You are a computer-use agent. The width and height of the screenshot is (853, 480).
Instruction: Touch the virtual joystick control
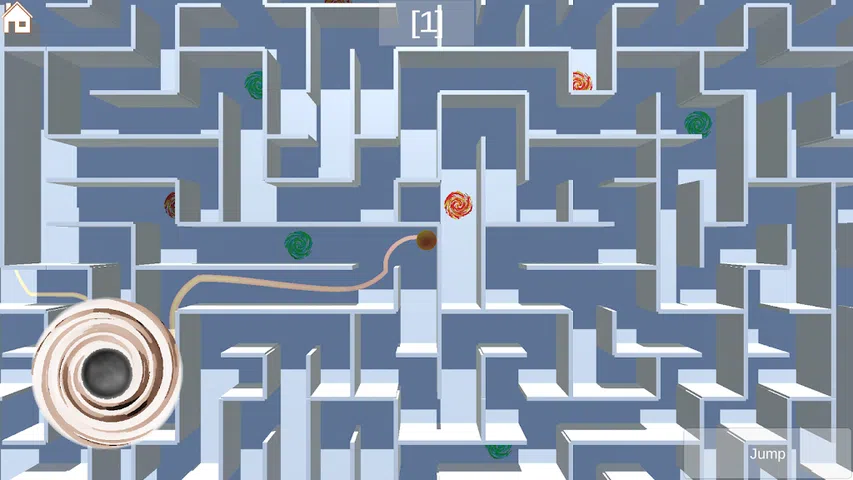click(106, 372)
